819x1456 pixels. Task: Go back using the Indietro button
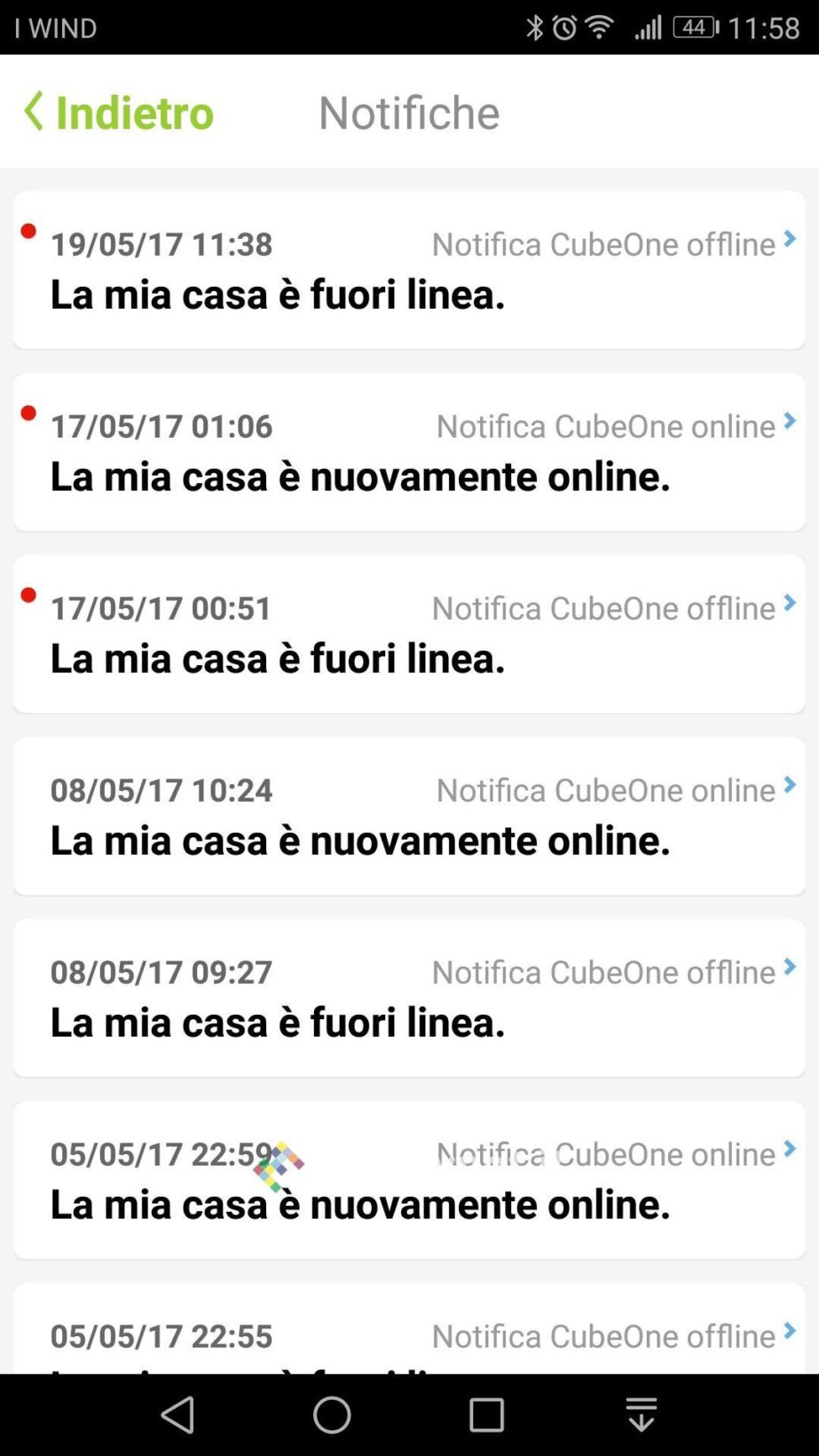(119, 112)
